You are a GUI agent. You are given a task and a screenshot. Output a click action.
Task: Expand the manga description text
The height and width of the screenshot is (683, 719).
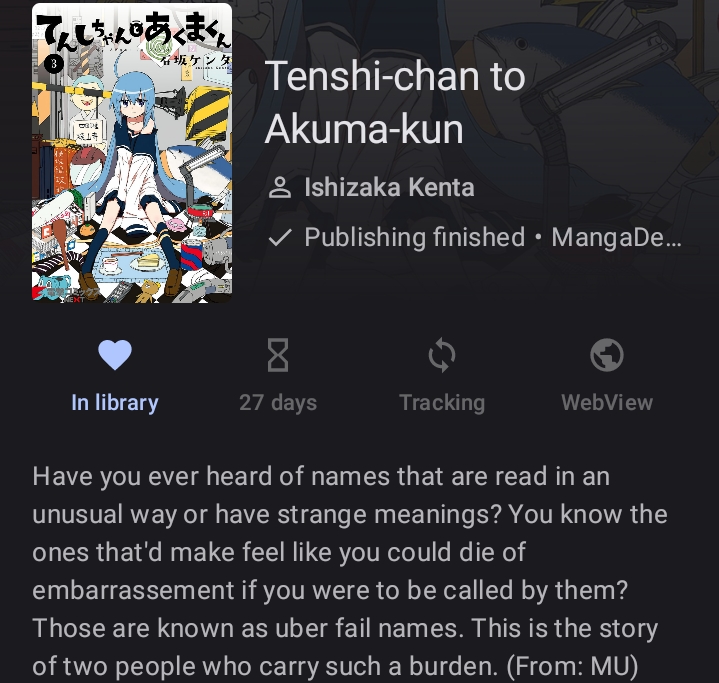[x=350, y=570]
